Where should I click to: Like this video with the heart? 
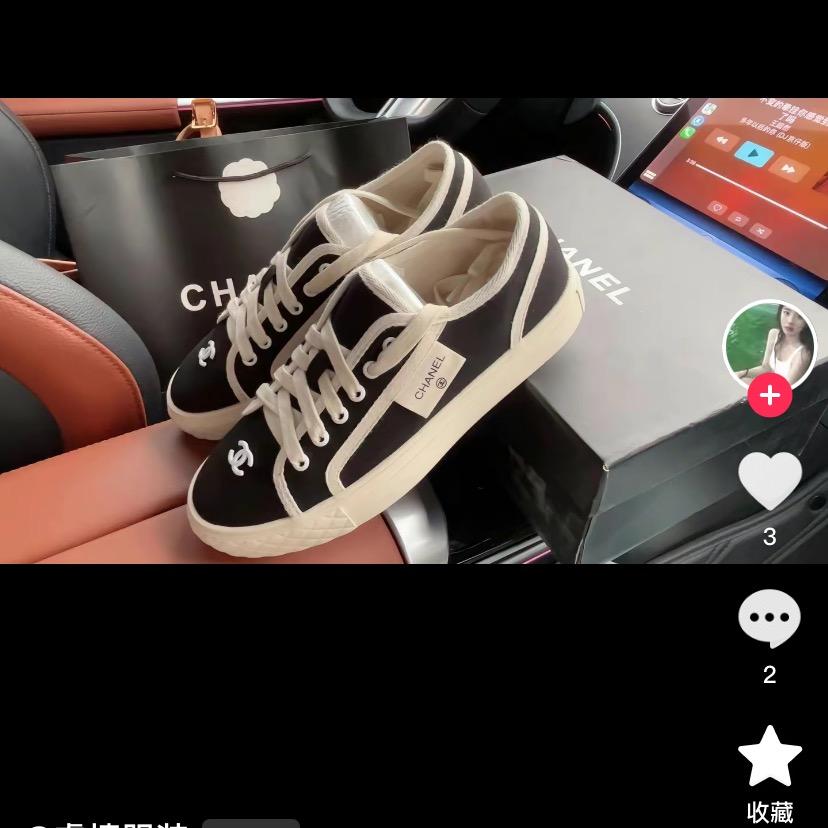point(769,481)
